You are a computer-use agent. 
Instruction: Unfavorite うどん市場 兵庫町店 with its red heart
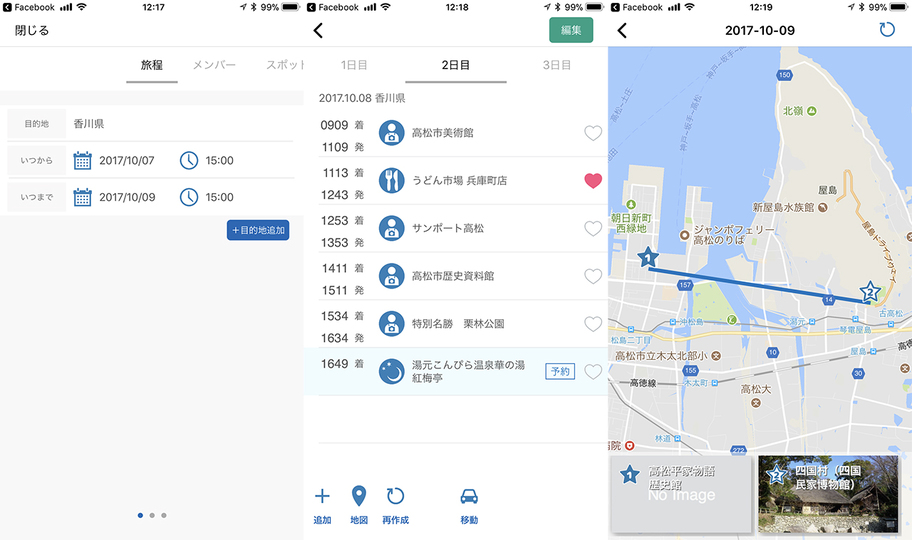coord(593,181)
